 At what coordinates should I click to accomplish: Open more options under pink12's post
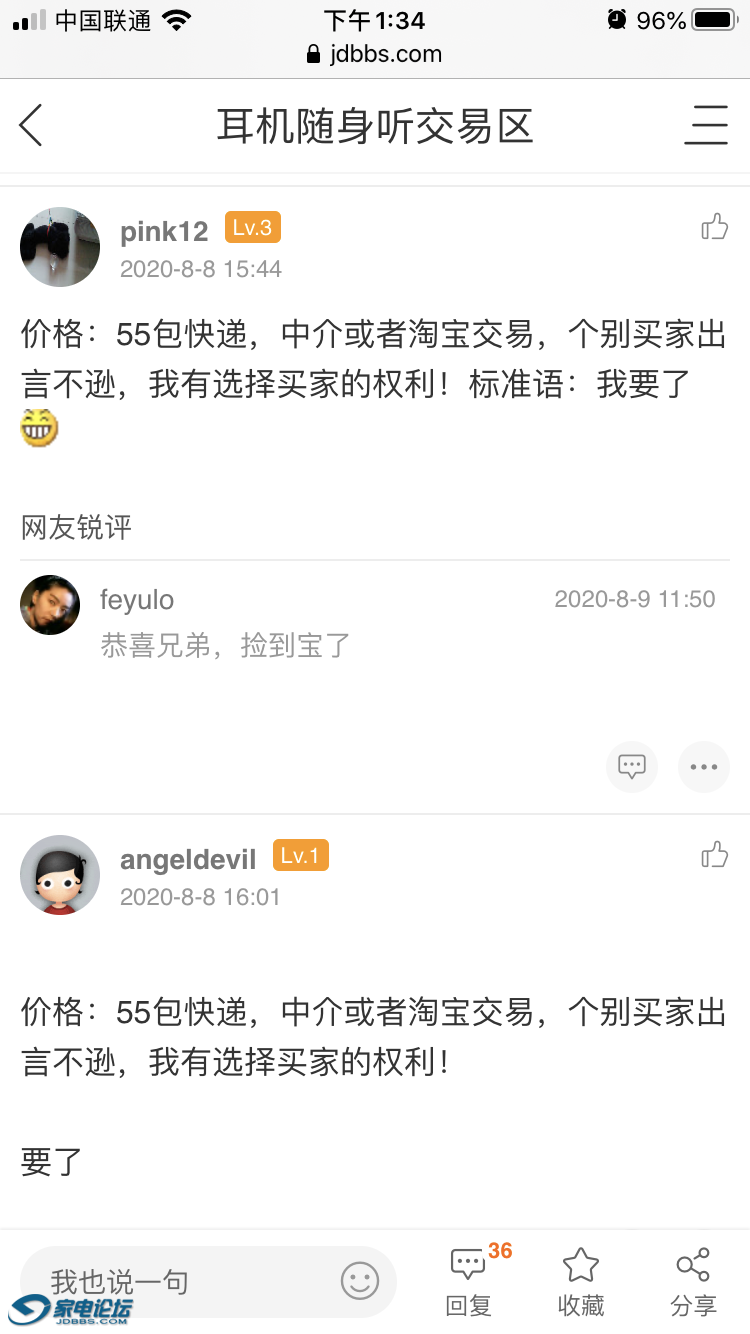click(x=703, y=767)
